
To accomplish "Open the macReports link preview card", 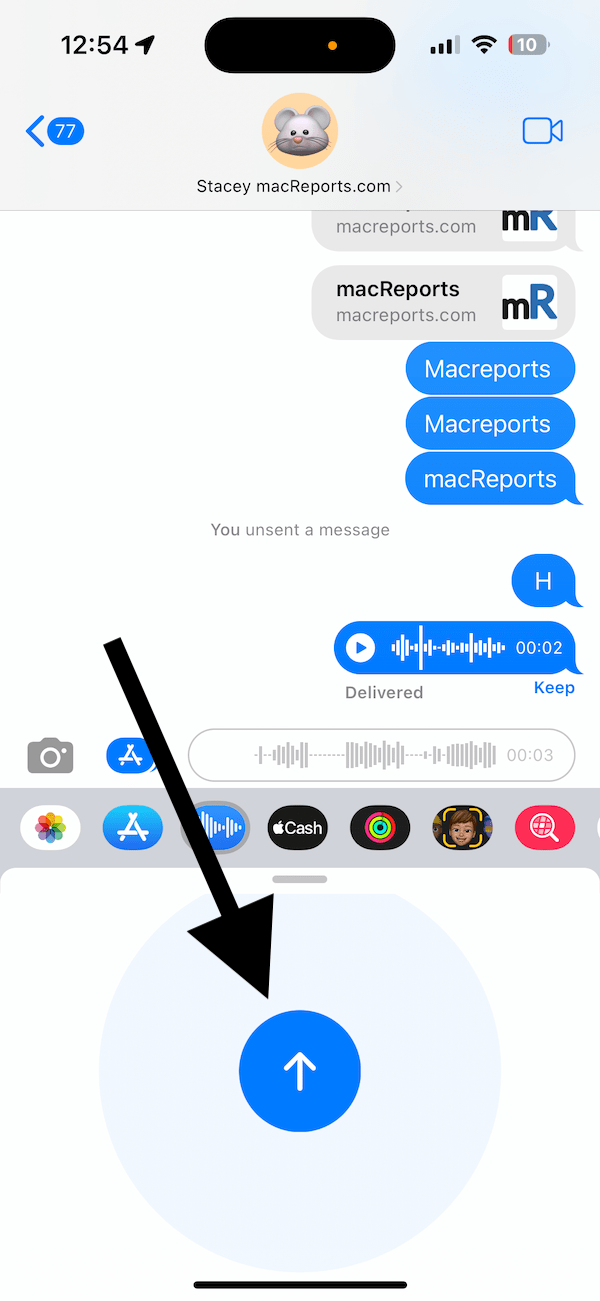I will point(444,301).
